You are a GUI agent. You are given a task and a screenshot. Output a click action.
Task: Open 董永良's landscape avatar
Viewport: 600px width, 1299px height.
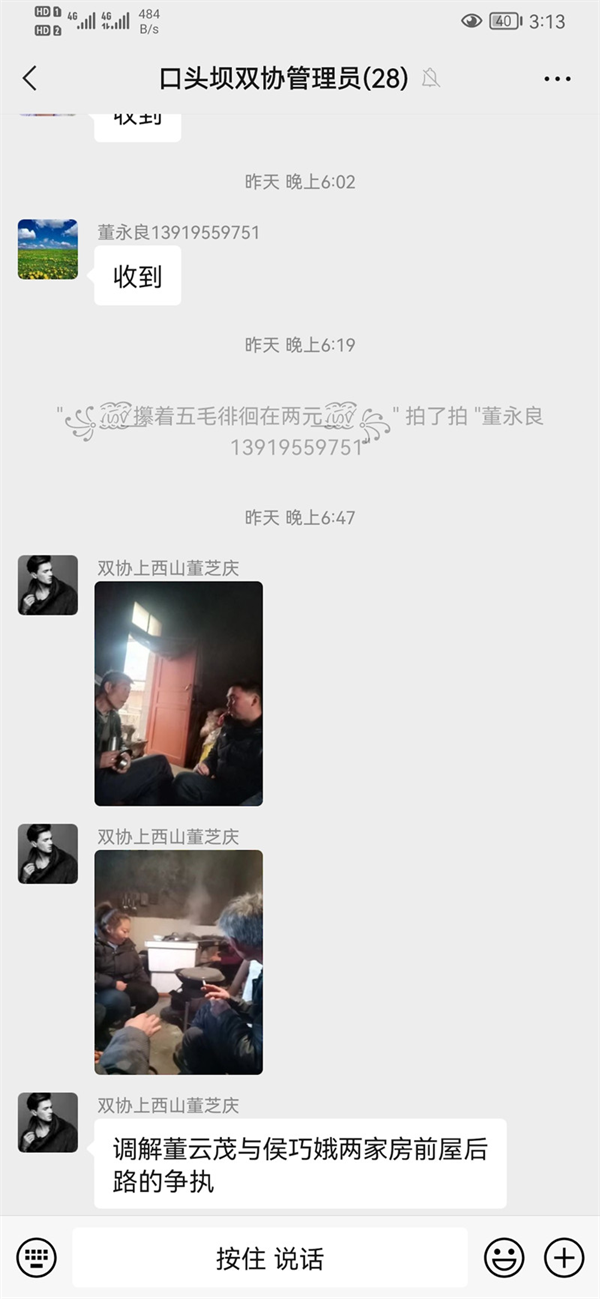click(48, 249)
